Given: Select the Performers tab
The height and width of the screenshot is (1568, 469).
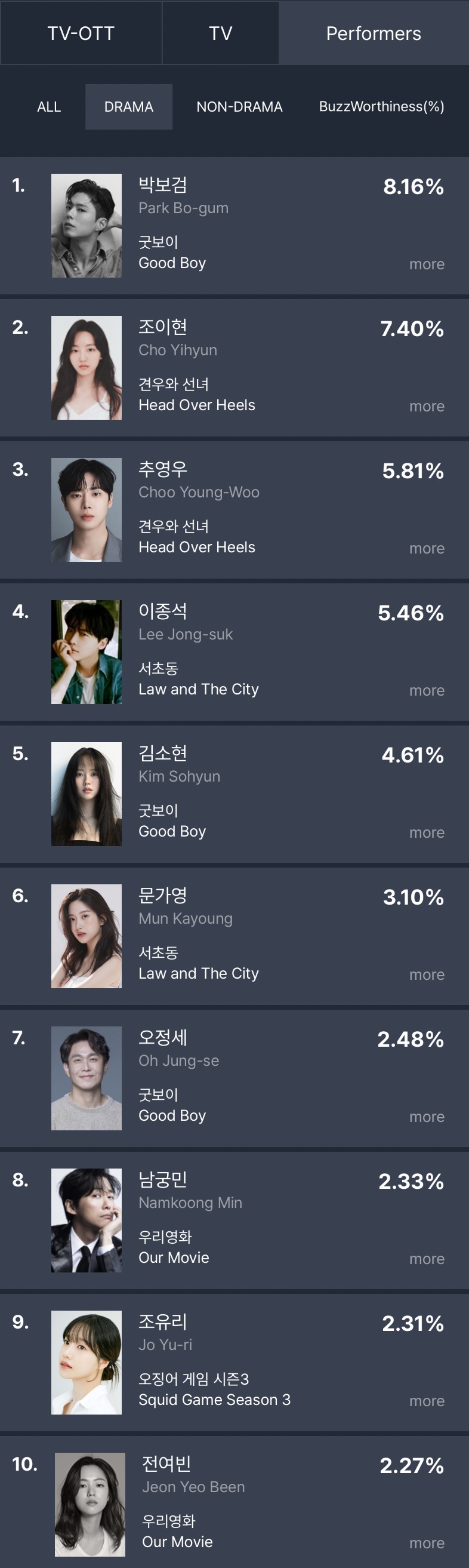Looking at the screenshot, I should (x=374, y=33).
